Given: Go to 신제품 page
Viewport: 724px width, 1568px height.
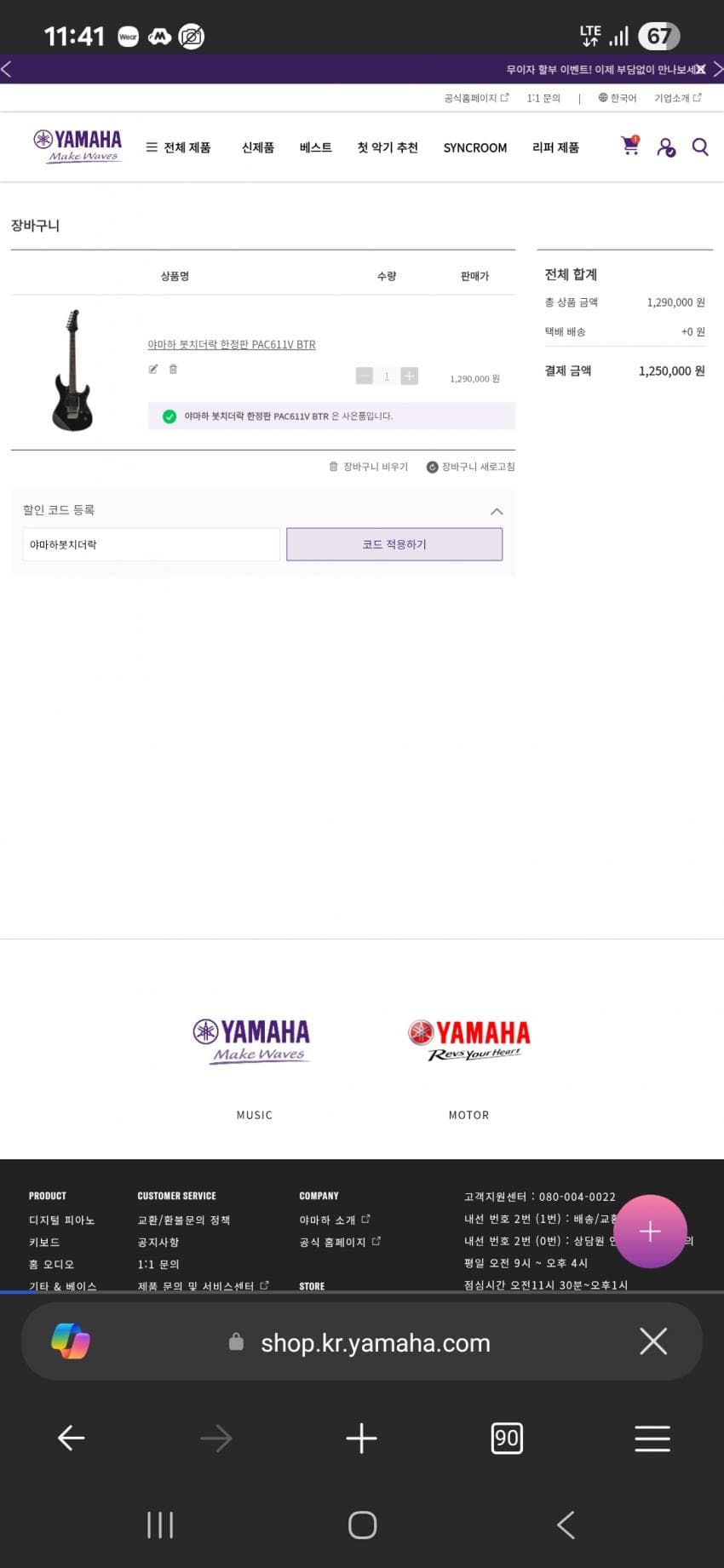Looking at the screenshot, I should 257,147.
